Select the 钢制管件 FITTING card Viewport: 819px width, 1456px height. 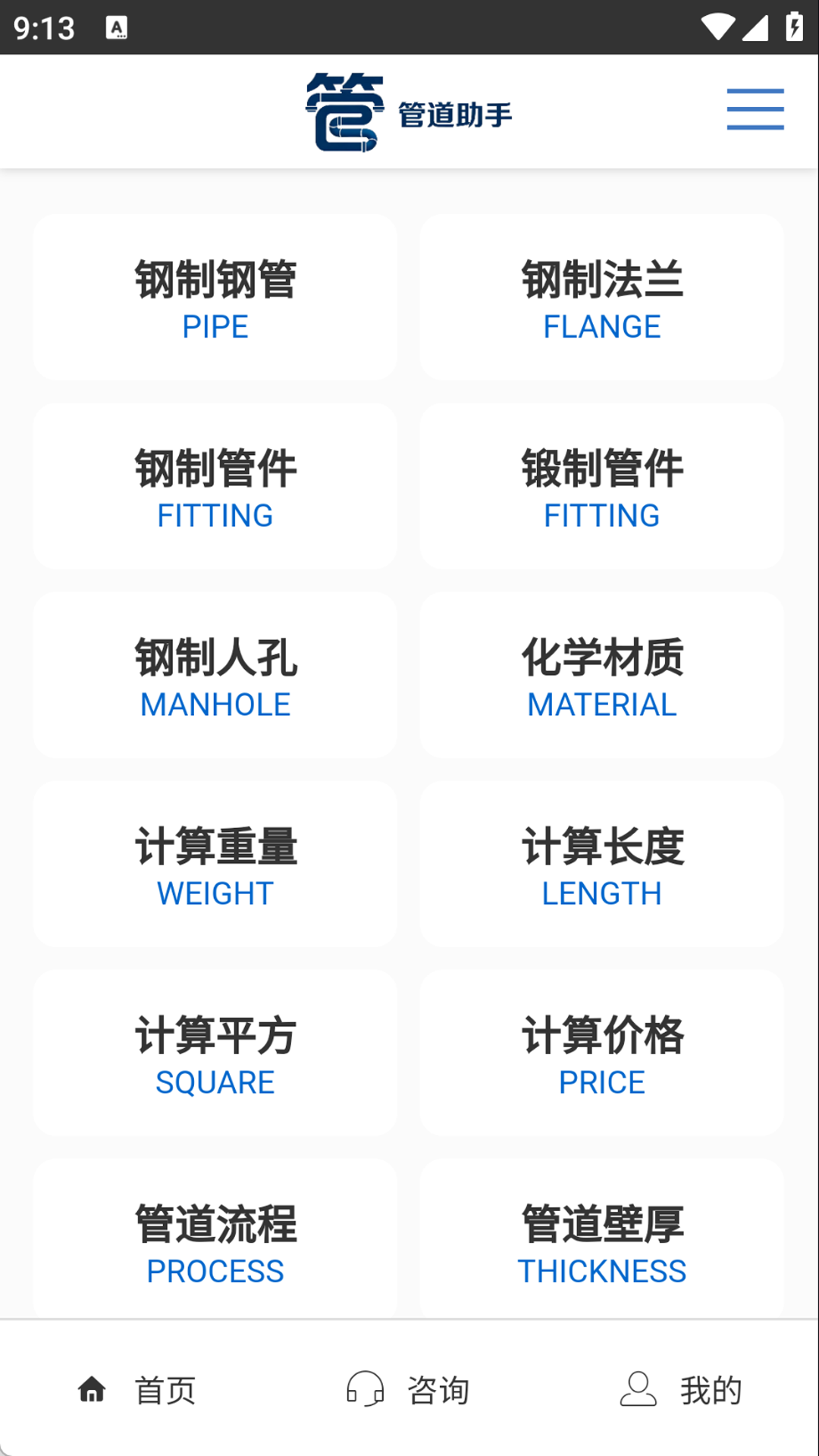(215, 486)
